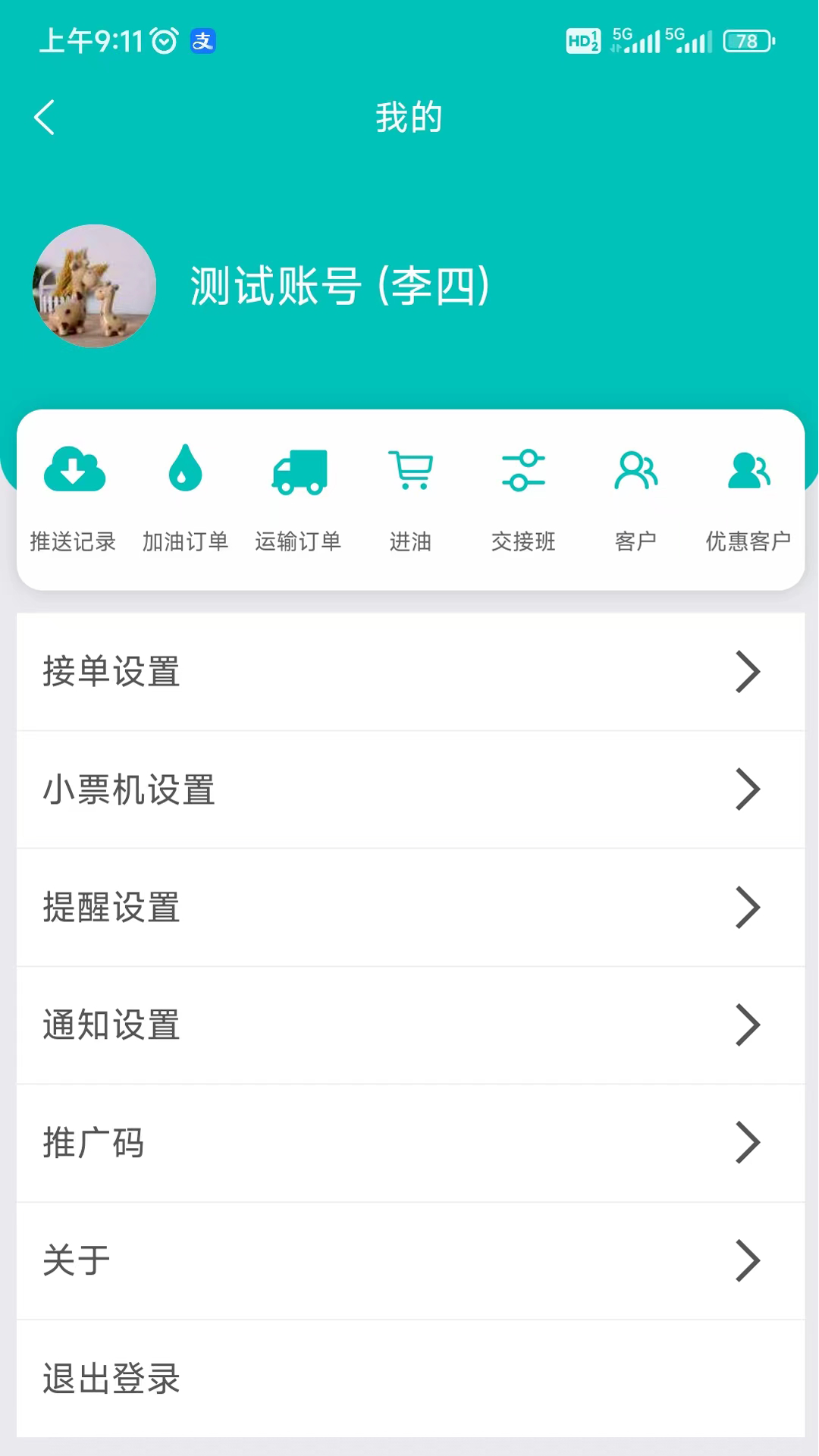Open 运输订单 via the truck icon

tap(299, 470)
